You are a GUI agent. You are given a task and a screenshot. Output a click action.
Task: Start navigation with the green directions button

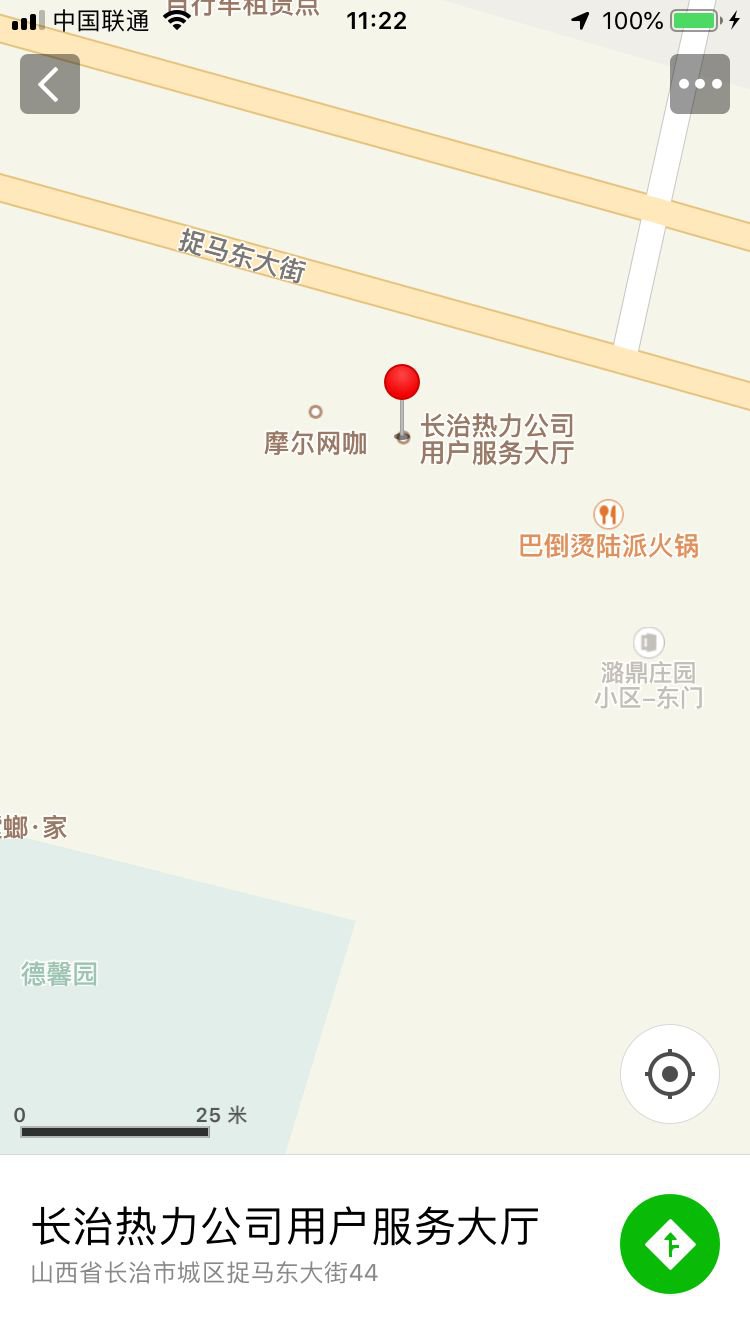[x=670, y=1244]
